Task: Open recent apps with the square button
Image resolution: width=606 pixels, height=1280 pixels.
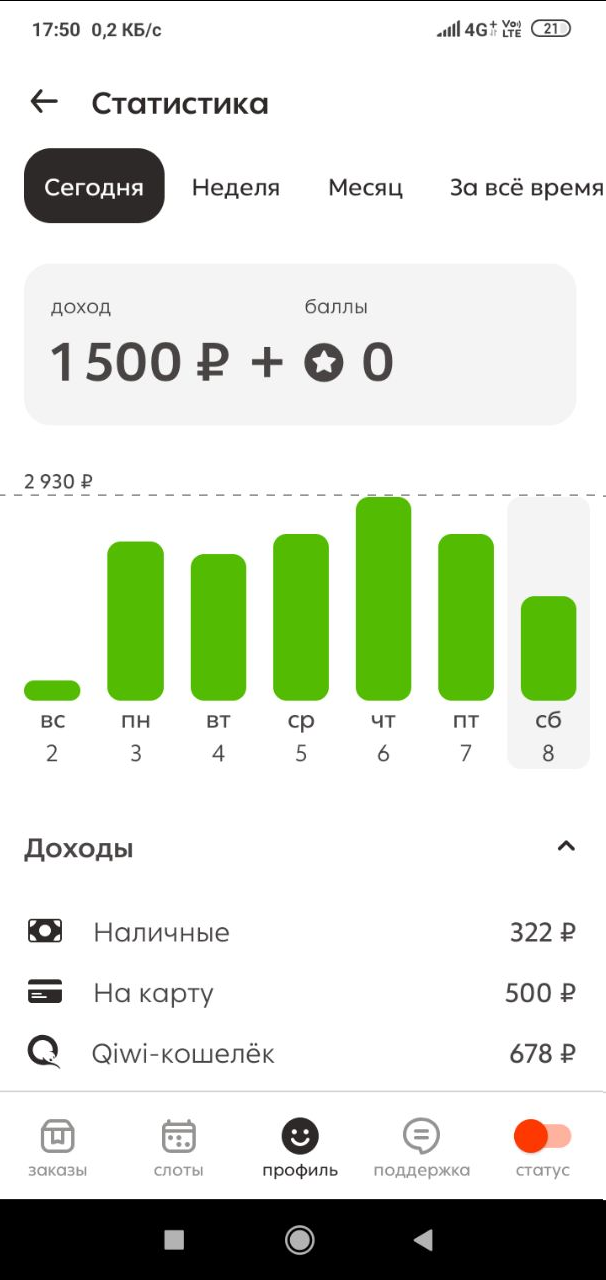Action: coord(174,1240)
